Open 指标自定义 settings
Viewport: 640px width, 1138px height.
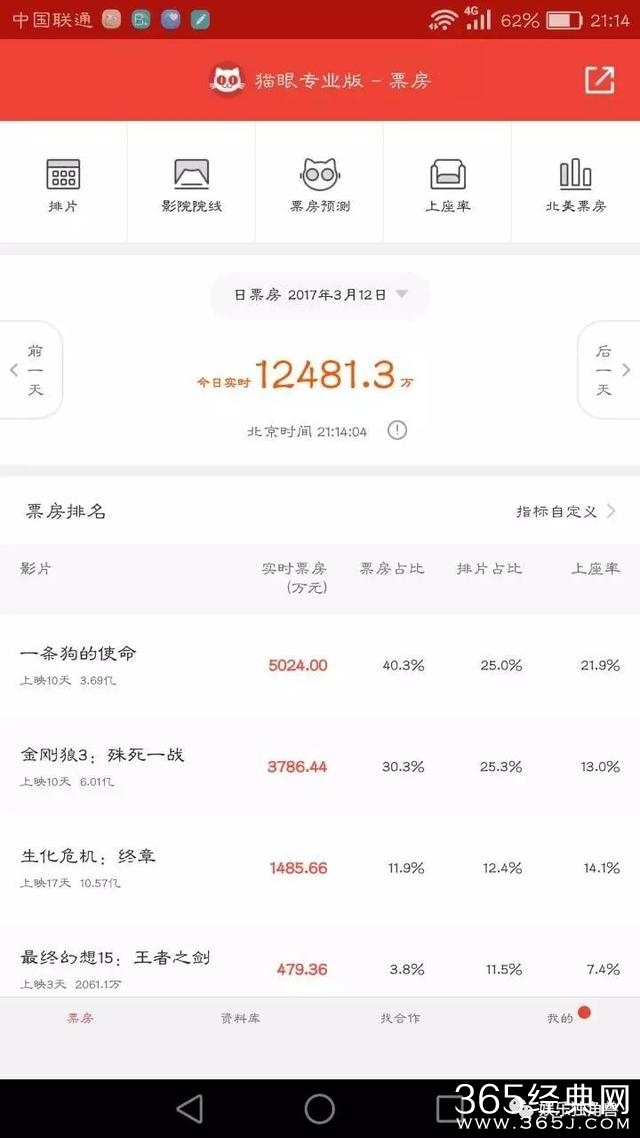pyautogui.click(x=565, y=511)
